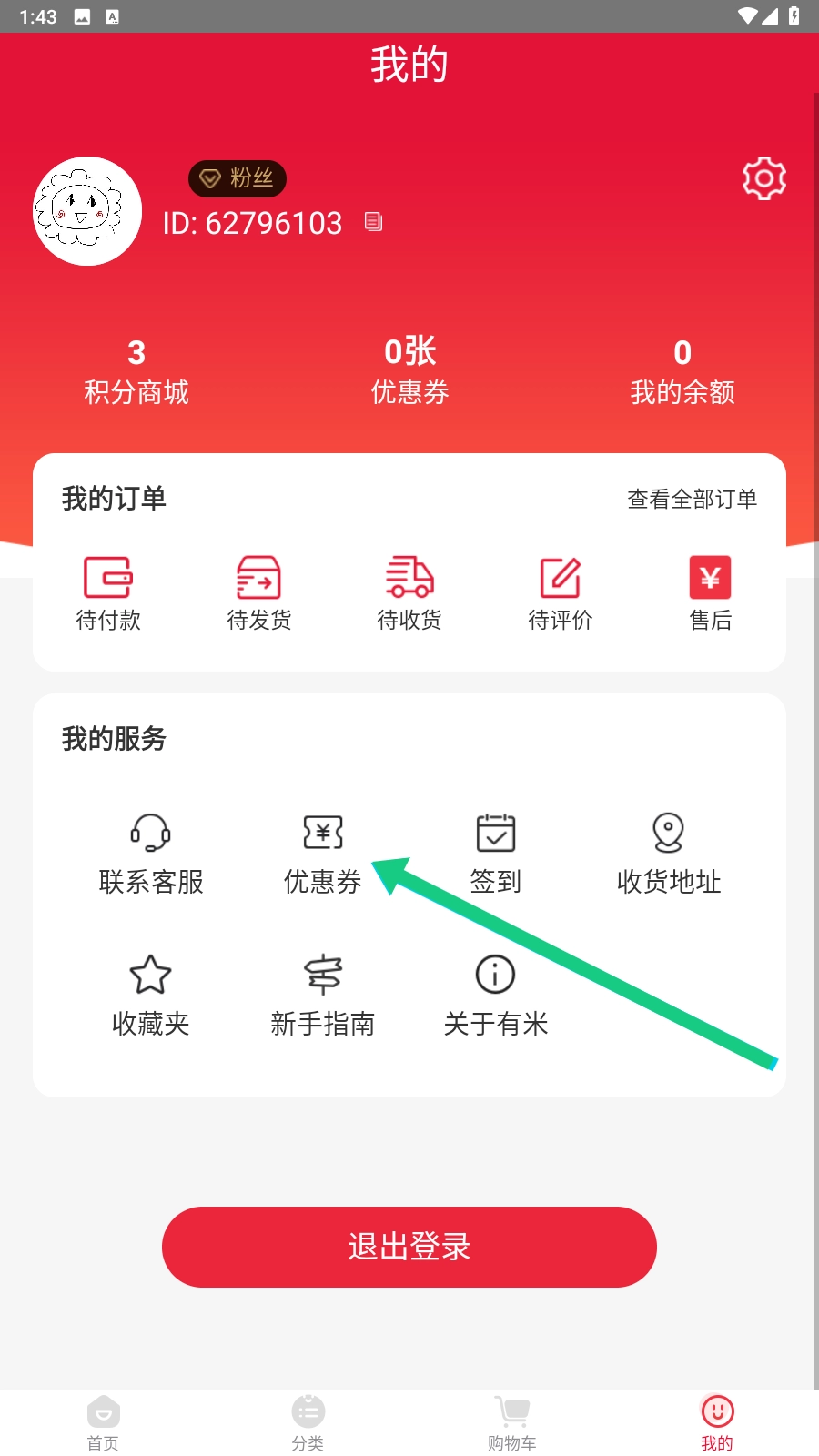Screen dimensions: 819x1456
Task: Open 签到 daily check-in
Action: [495, 854]
